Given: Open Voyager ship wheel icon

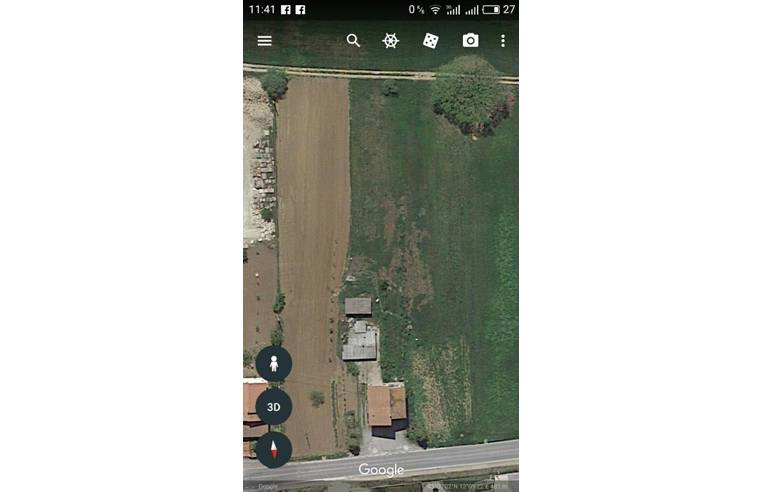Looking at the screenshot, I should click(391, 41).
